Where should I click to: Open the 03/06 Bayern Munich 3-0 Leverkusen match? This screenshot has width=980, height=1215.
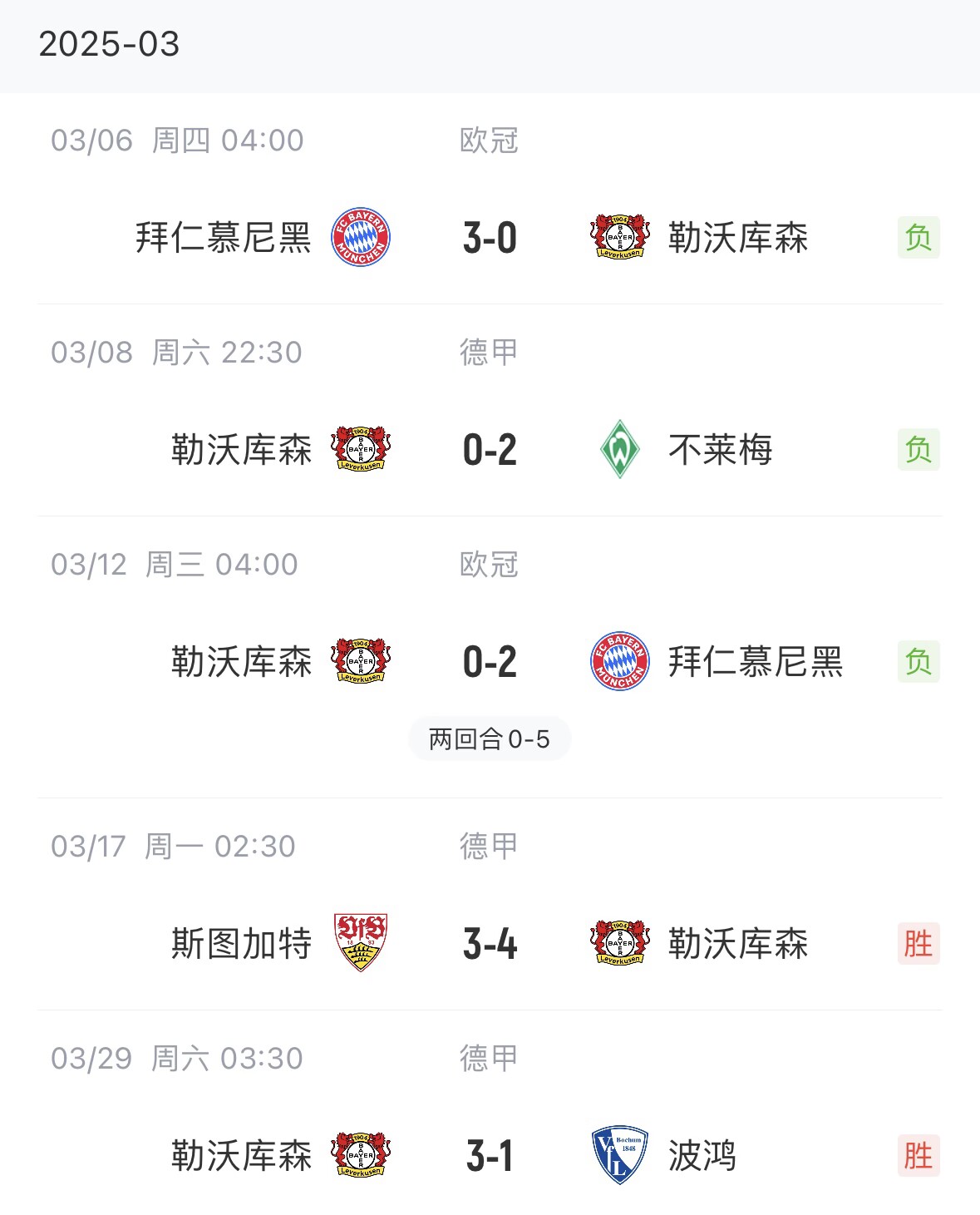pyautogui.click(x=490, y=238)
